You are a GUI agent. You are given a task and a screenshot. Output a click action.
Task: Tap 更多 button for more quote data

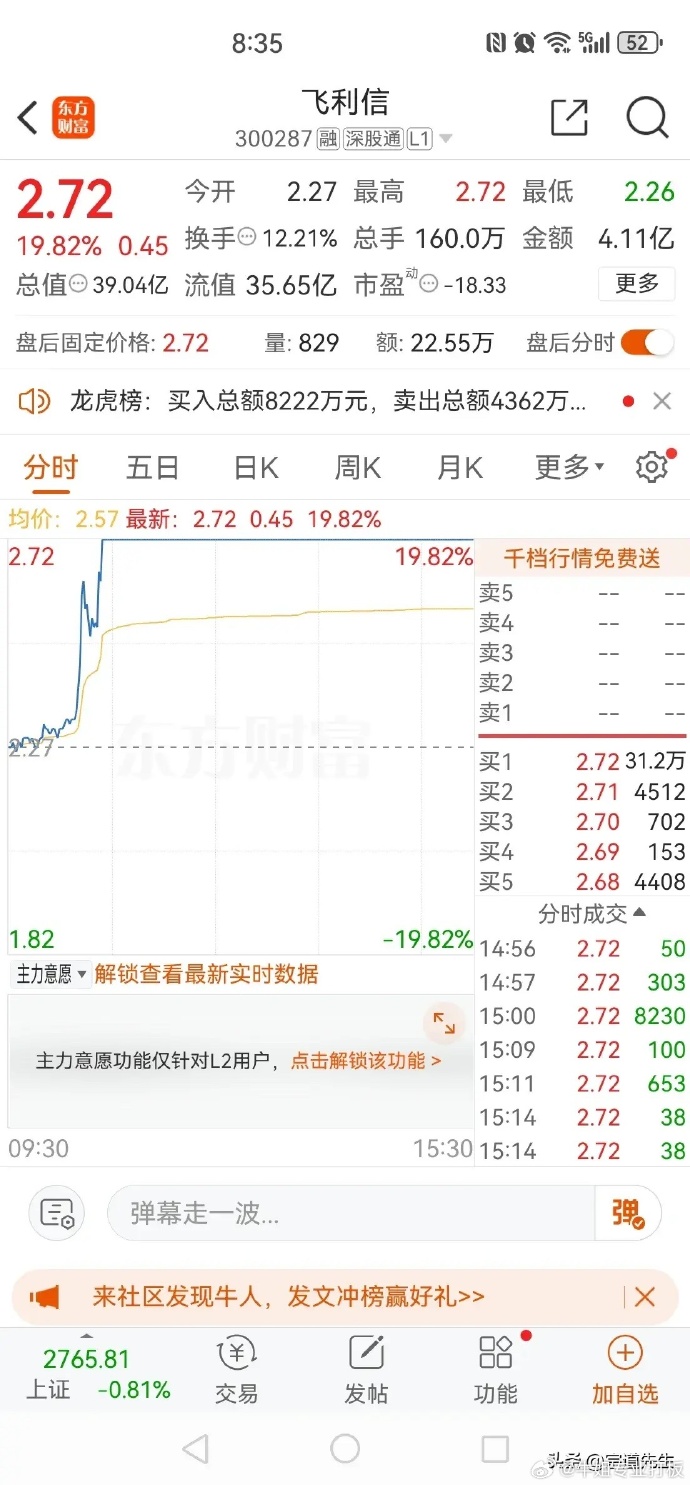click(x=637, y=284)
